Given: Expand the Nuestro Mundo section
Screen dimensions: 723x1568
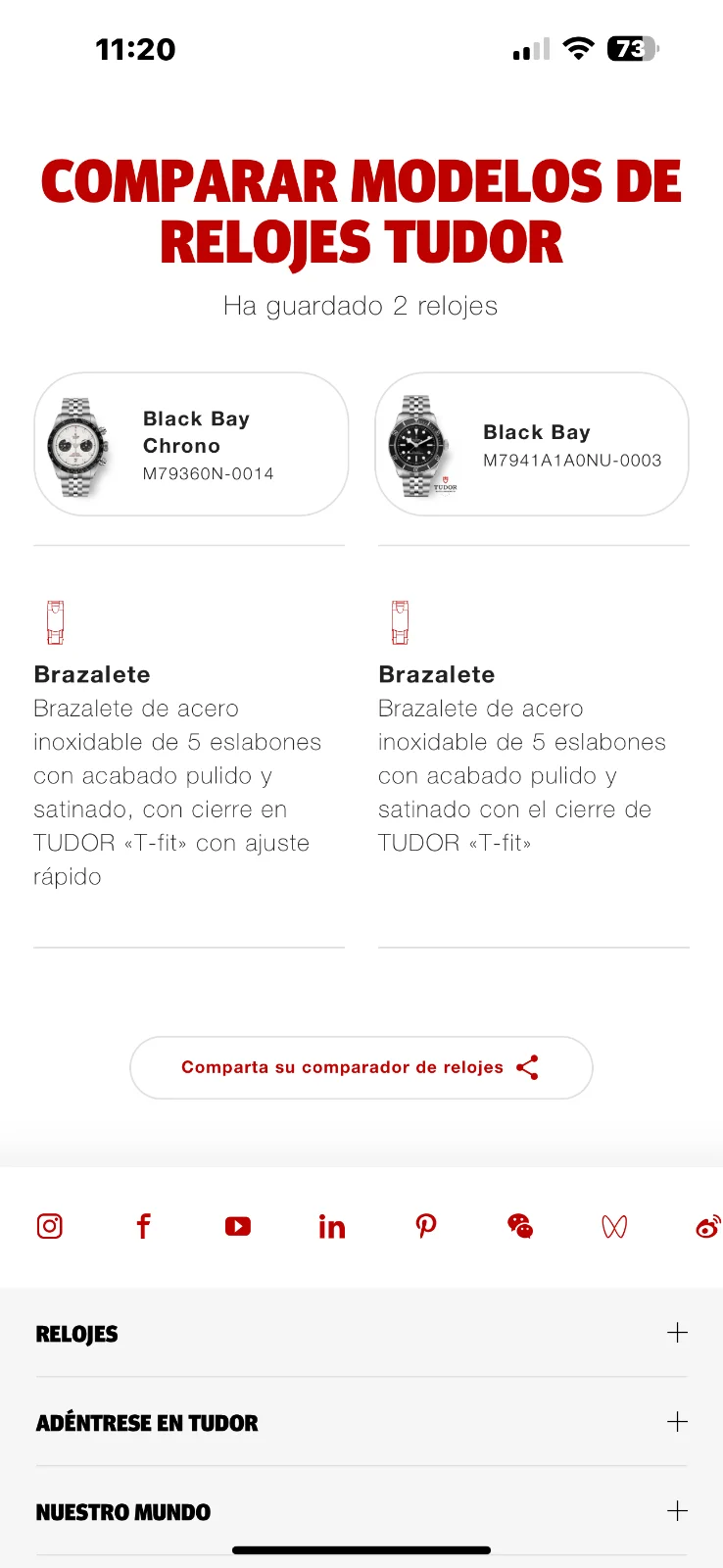Looking at the screenshot, I should pyautogui.click(x=677, y=1511).
